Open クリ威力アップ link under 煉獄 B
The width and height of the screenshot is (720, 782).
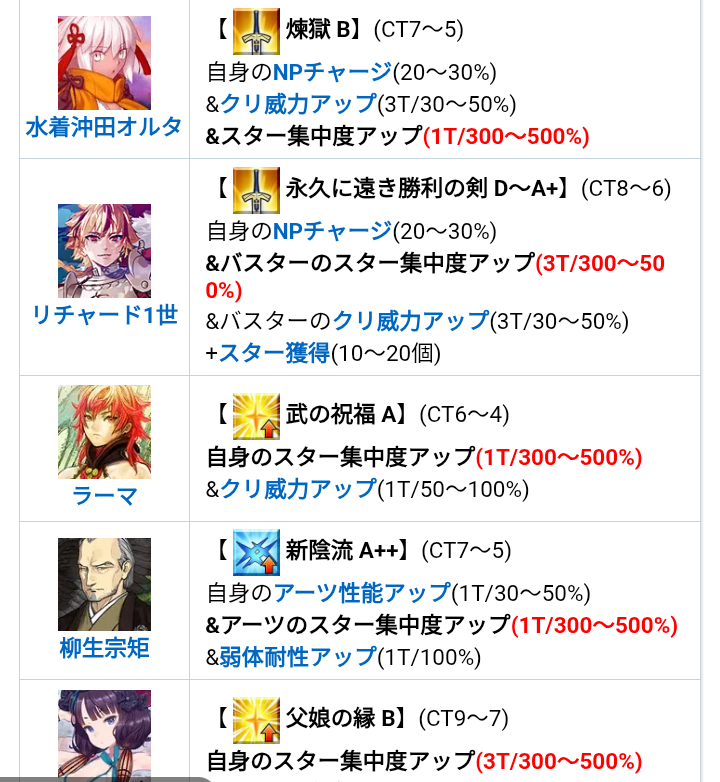pyautogui.click(x=299, y=104)
